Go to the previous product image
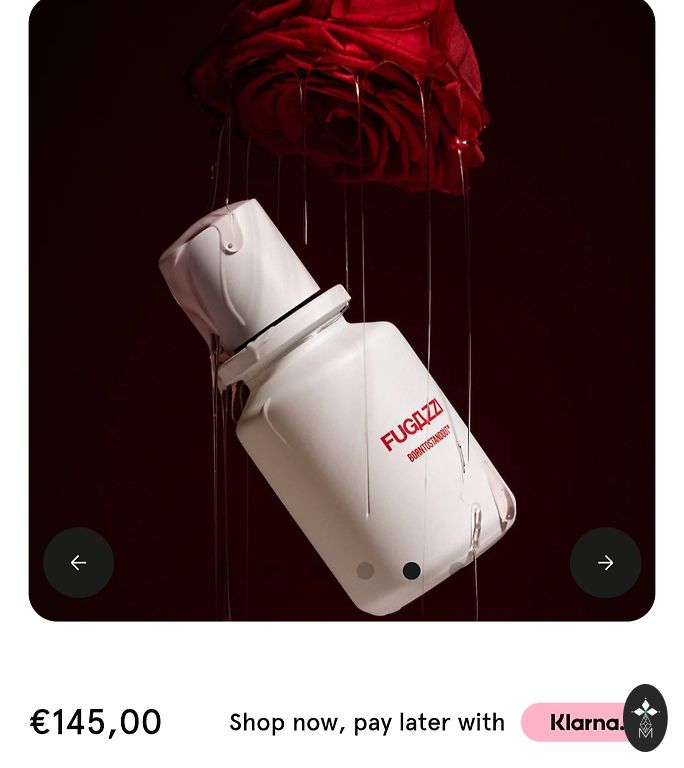Screen dimensions: 684x768 click(x=78, y=563)
